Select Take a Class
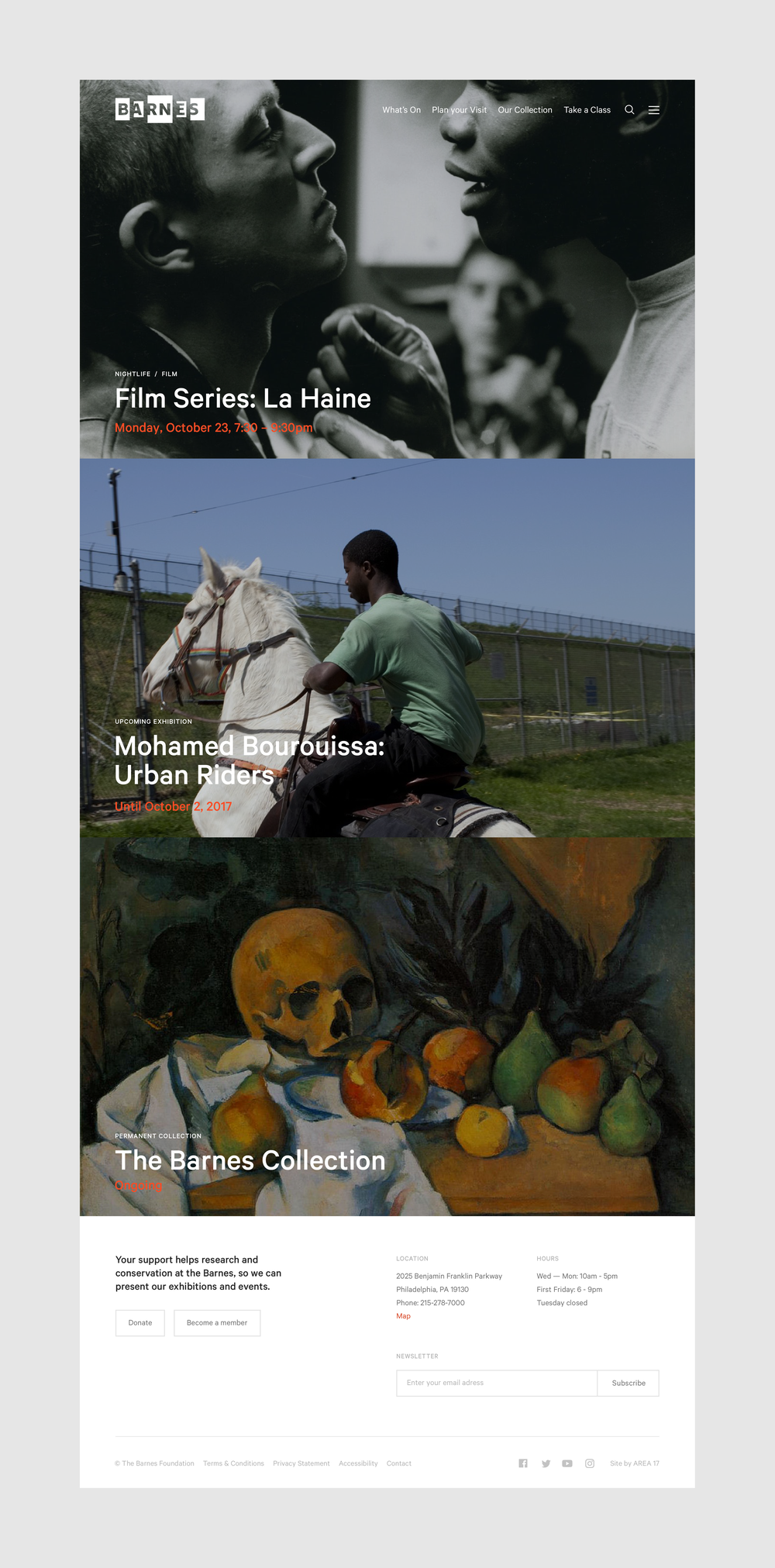The height and width of the screenshot is (1568, 775). pyautogui.click(x=587, y=110)
